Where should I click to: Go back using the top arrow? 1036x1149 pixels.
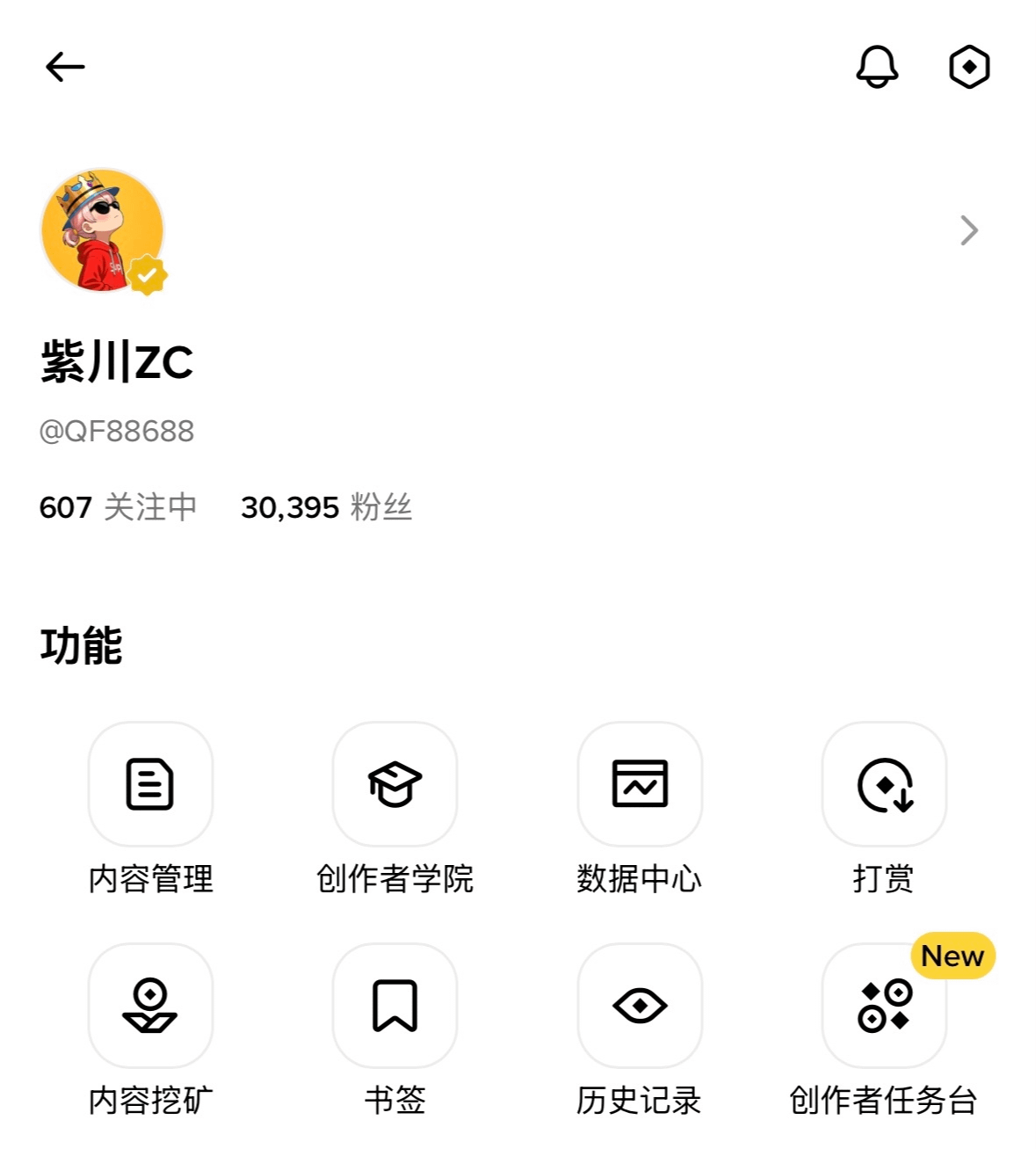point(65,67)
